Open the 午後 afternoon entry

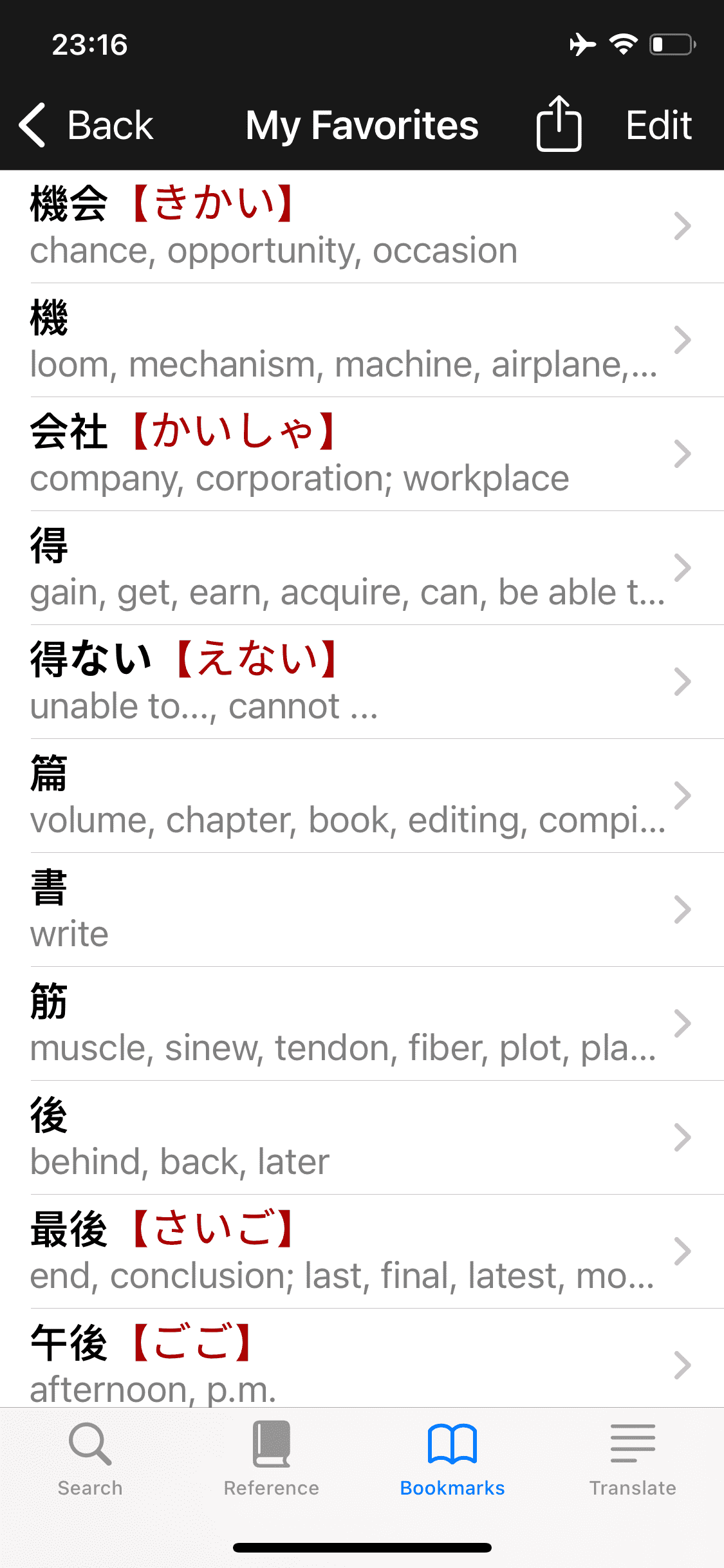pos(362,1358)
